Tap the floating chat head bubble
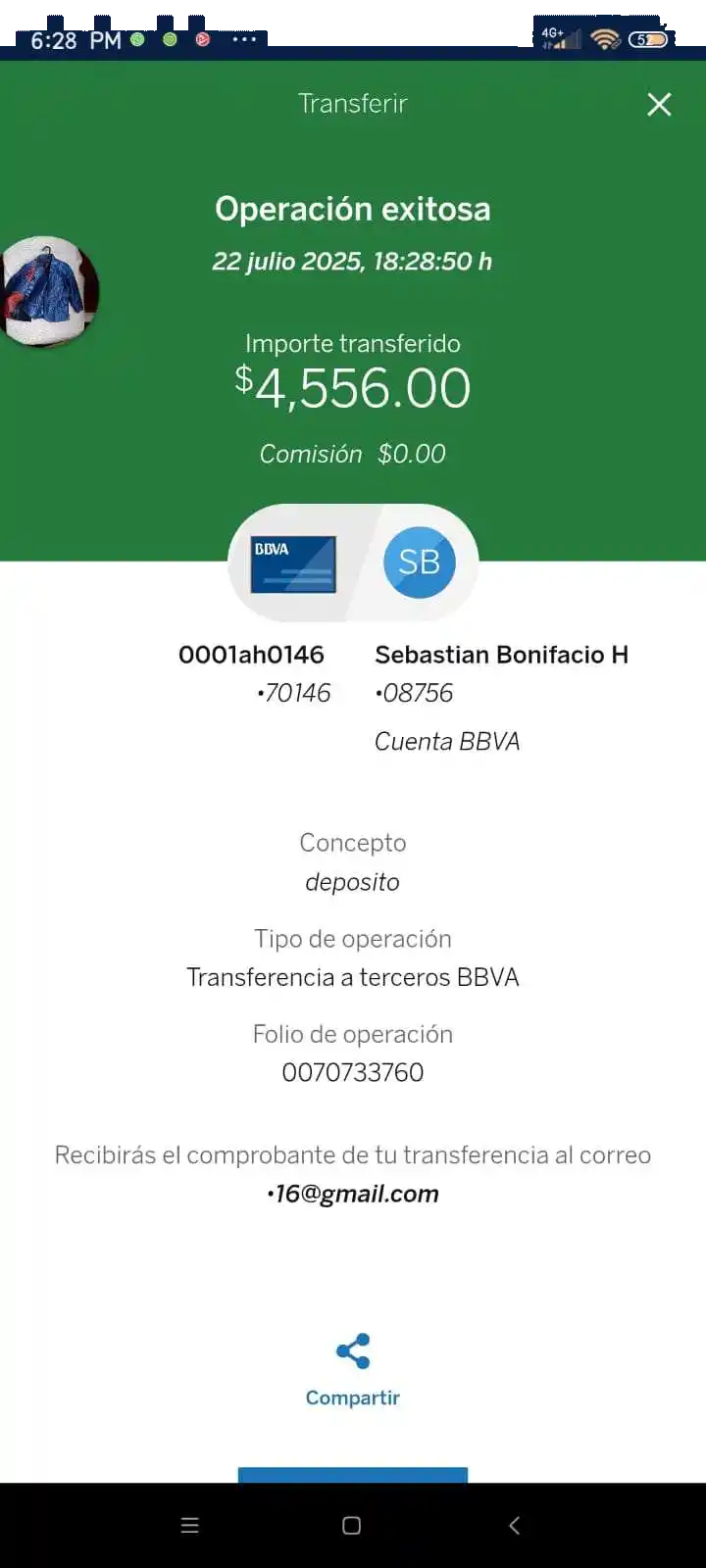The height and width of the screenshot is (1568, 706). point(47,290)
